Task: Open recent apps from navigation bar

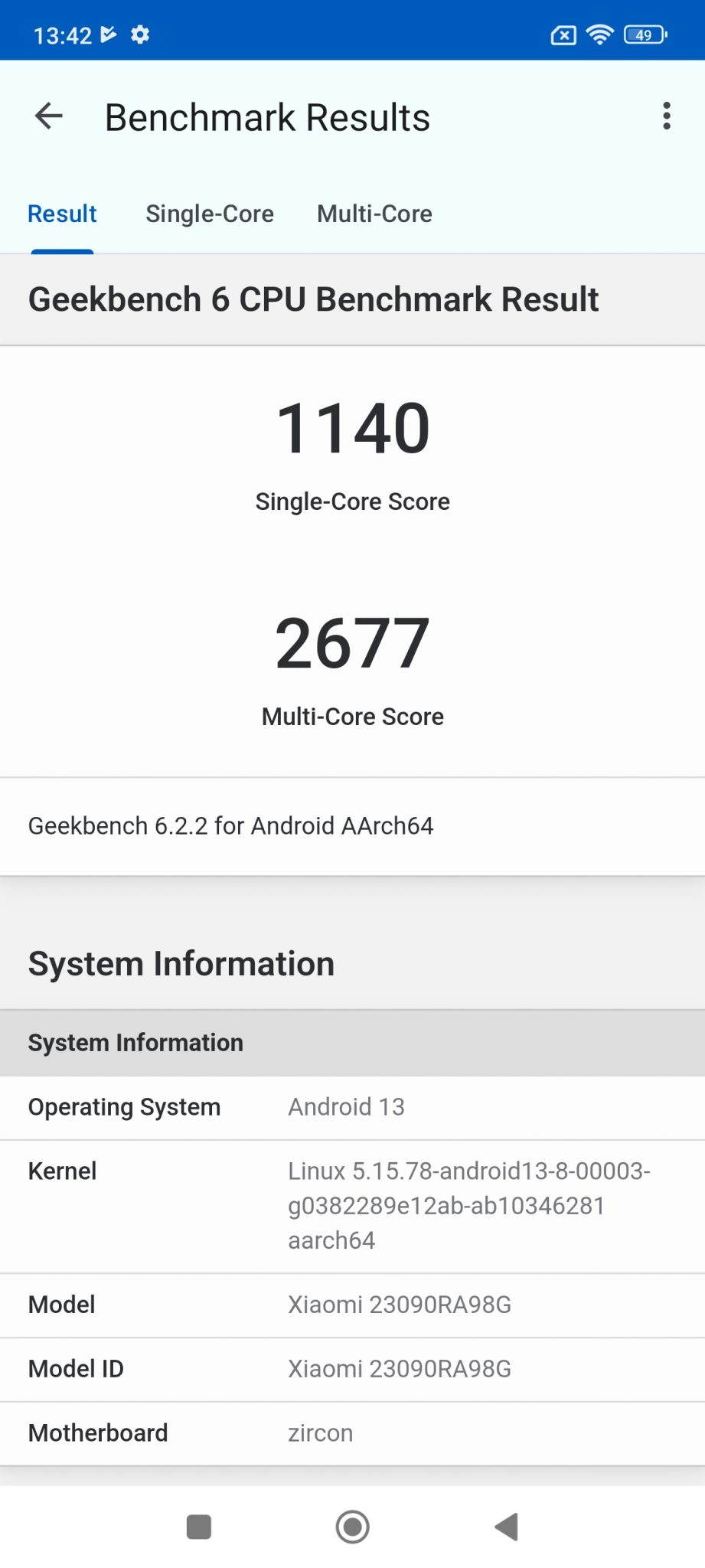Action: coord(199,1527)
